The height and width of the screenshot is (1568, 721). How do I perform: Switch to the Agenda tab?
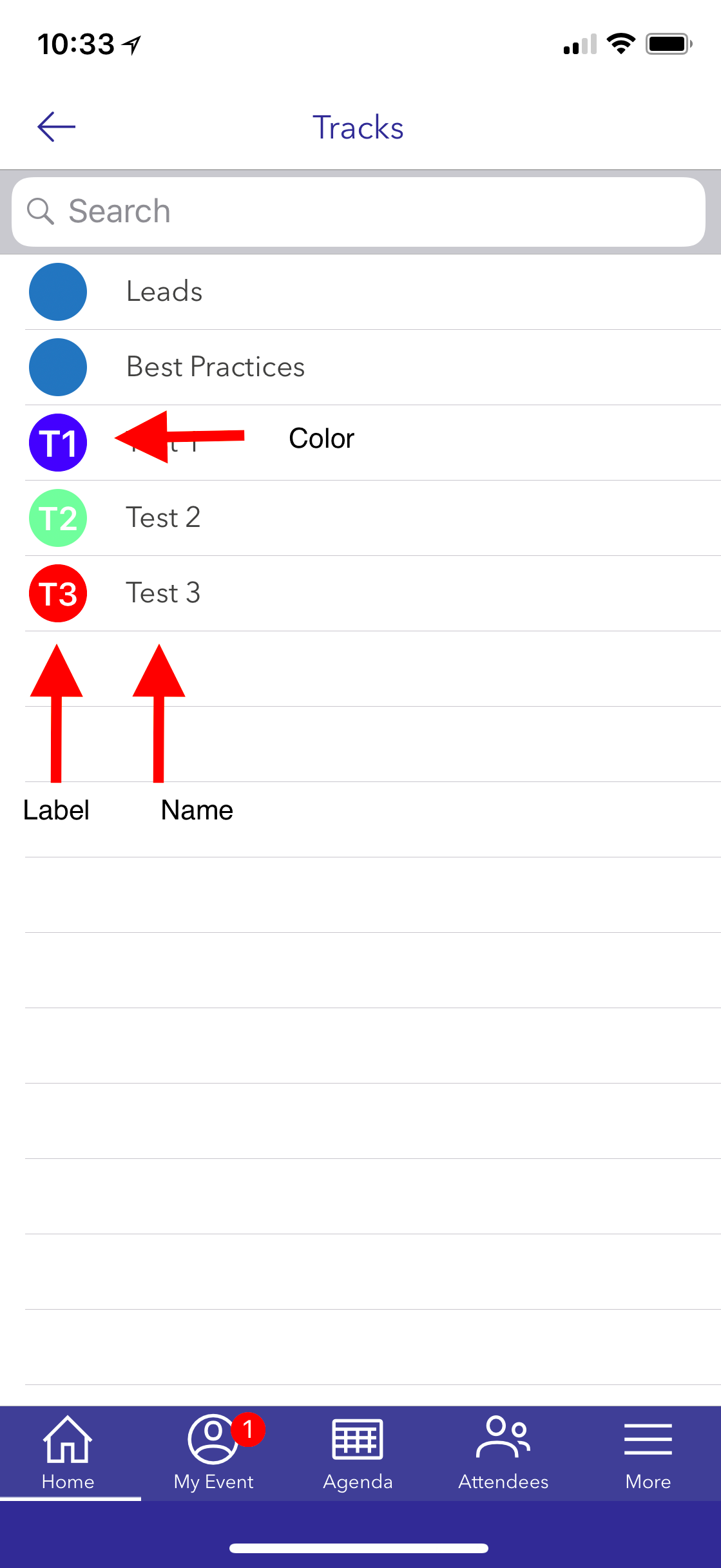pyautogui.click(x=358, y=1453)
